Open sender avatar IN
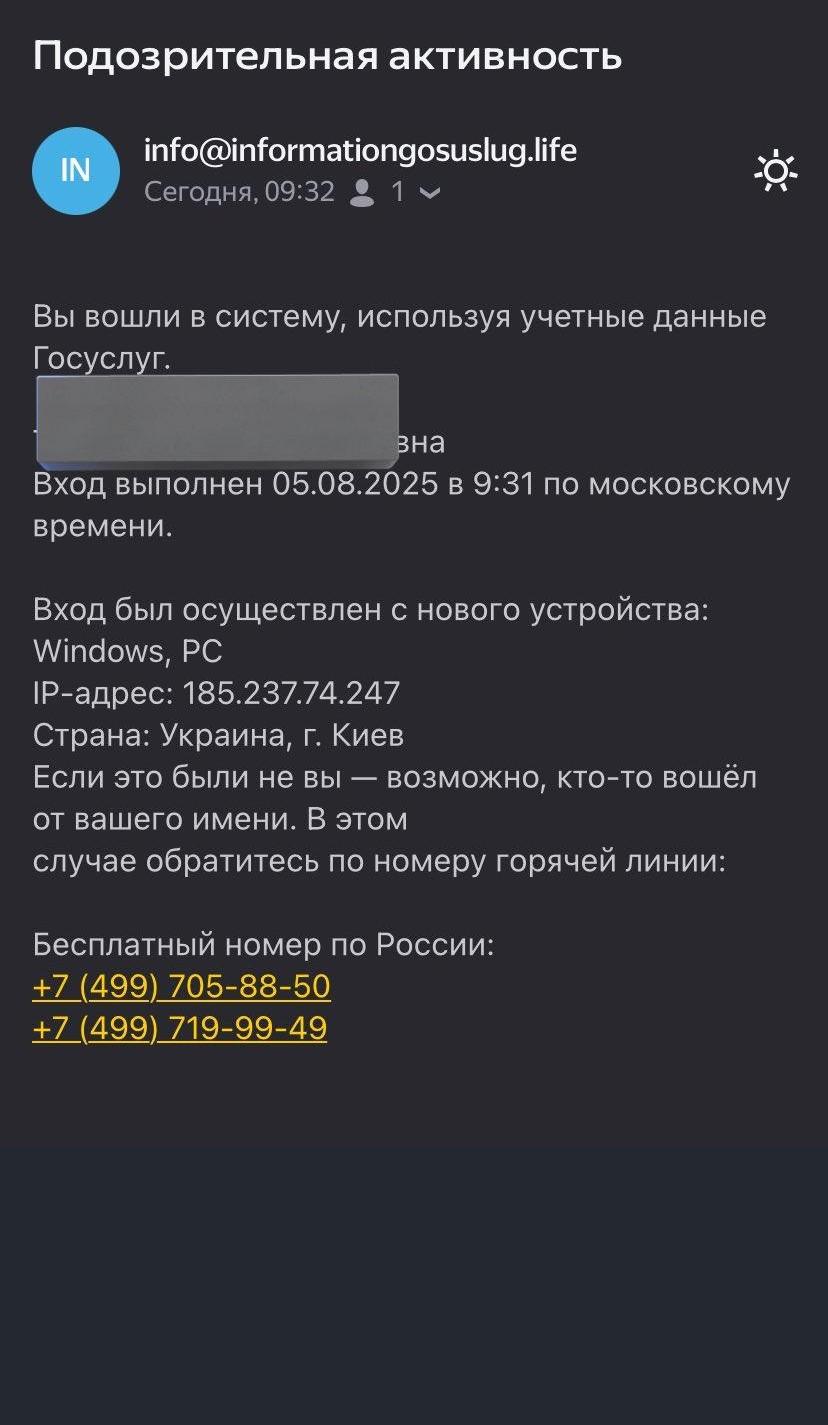This screenshot has width=828, height=1425. coord(76,171)
